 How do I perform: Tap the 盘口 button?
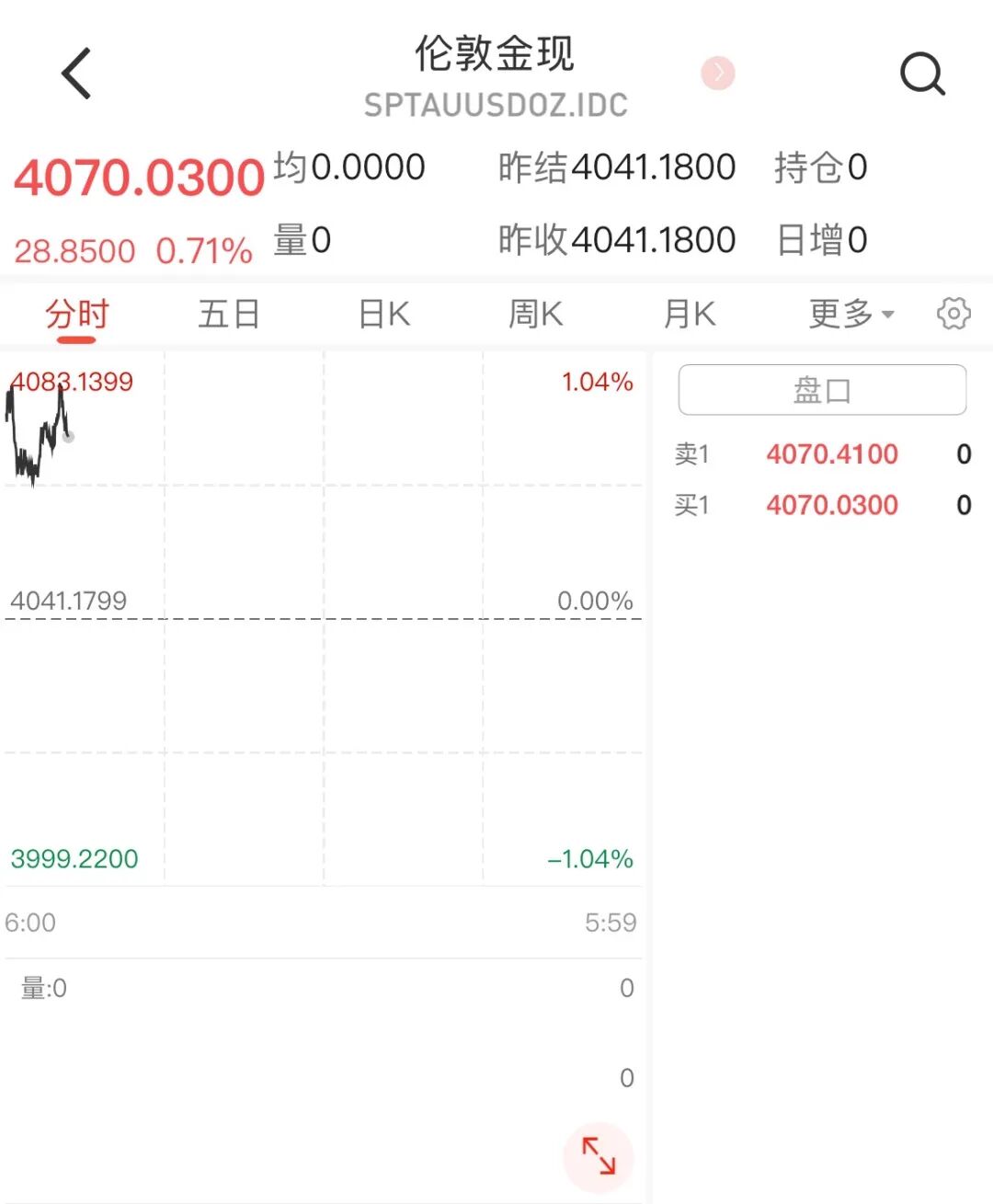[x=822, y=390]
